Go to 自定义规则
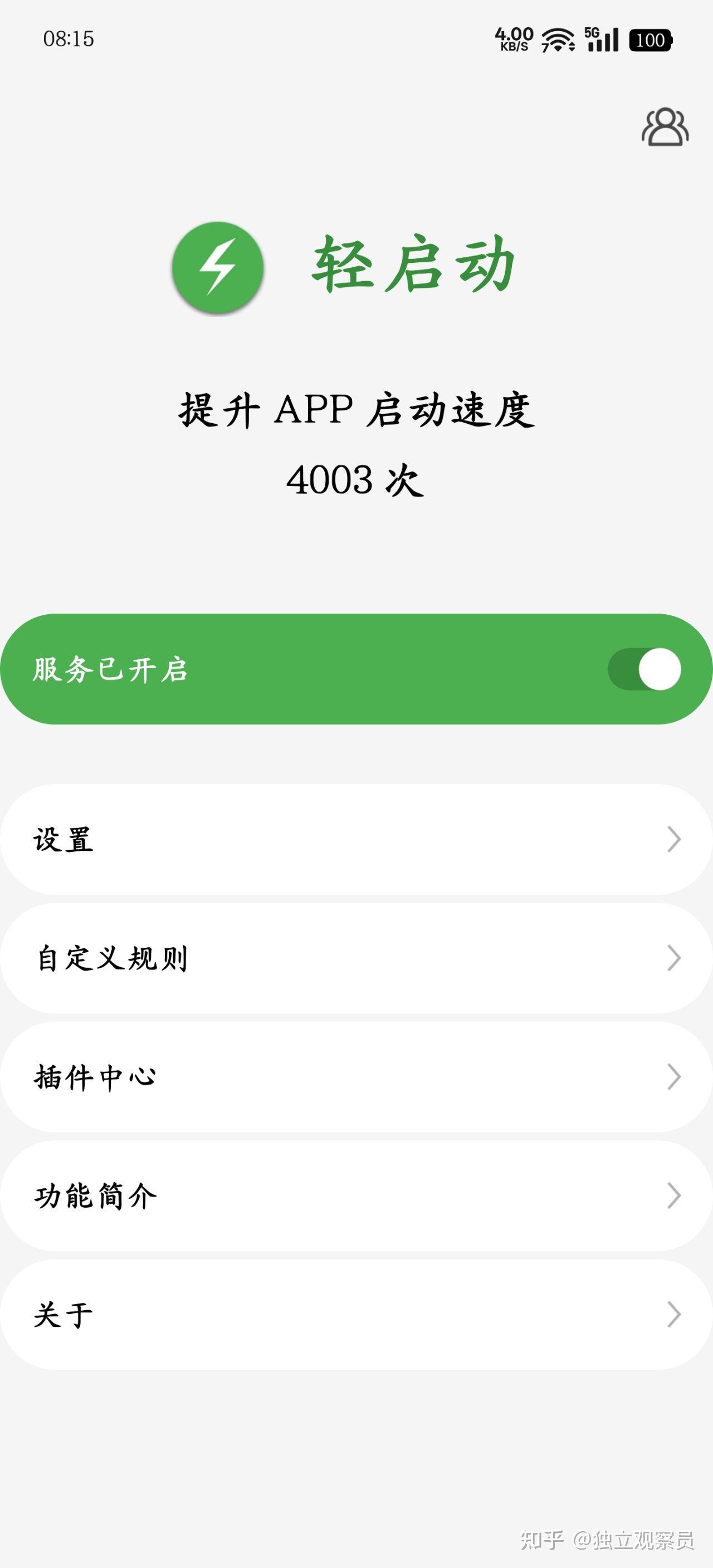This screenshot has width=713, height=1568. (x=356, y=958)
